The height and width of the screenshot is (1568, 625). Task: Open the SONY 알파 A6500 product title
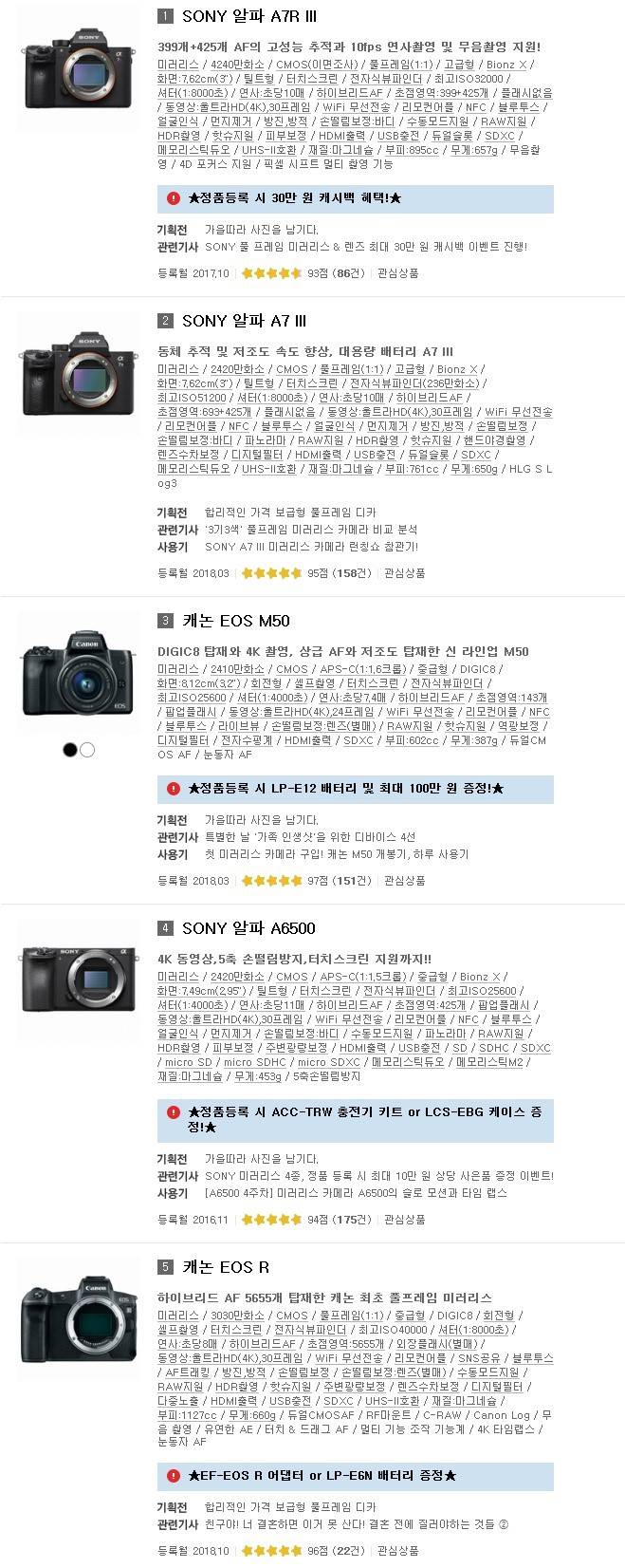pos(248,928)
